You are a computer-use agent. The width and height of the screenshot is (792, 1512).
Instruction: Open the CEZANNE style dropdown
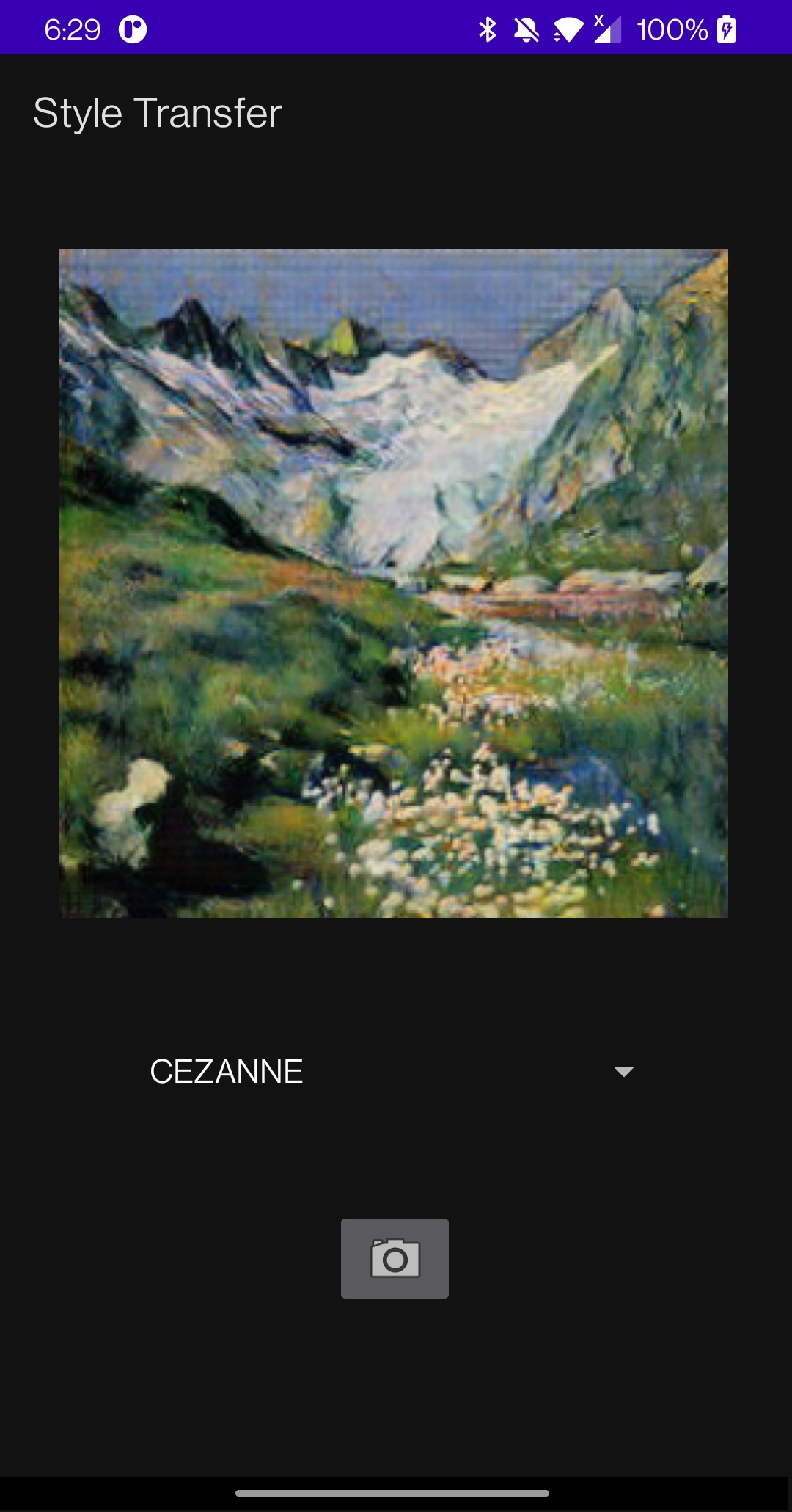click(393, 1071)
